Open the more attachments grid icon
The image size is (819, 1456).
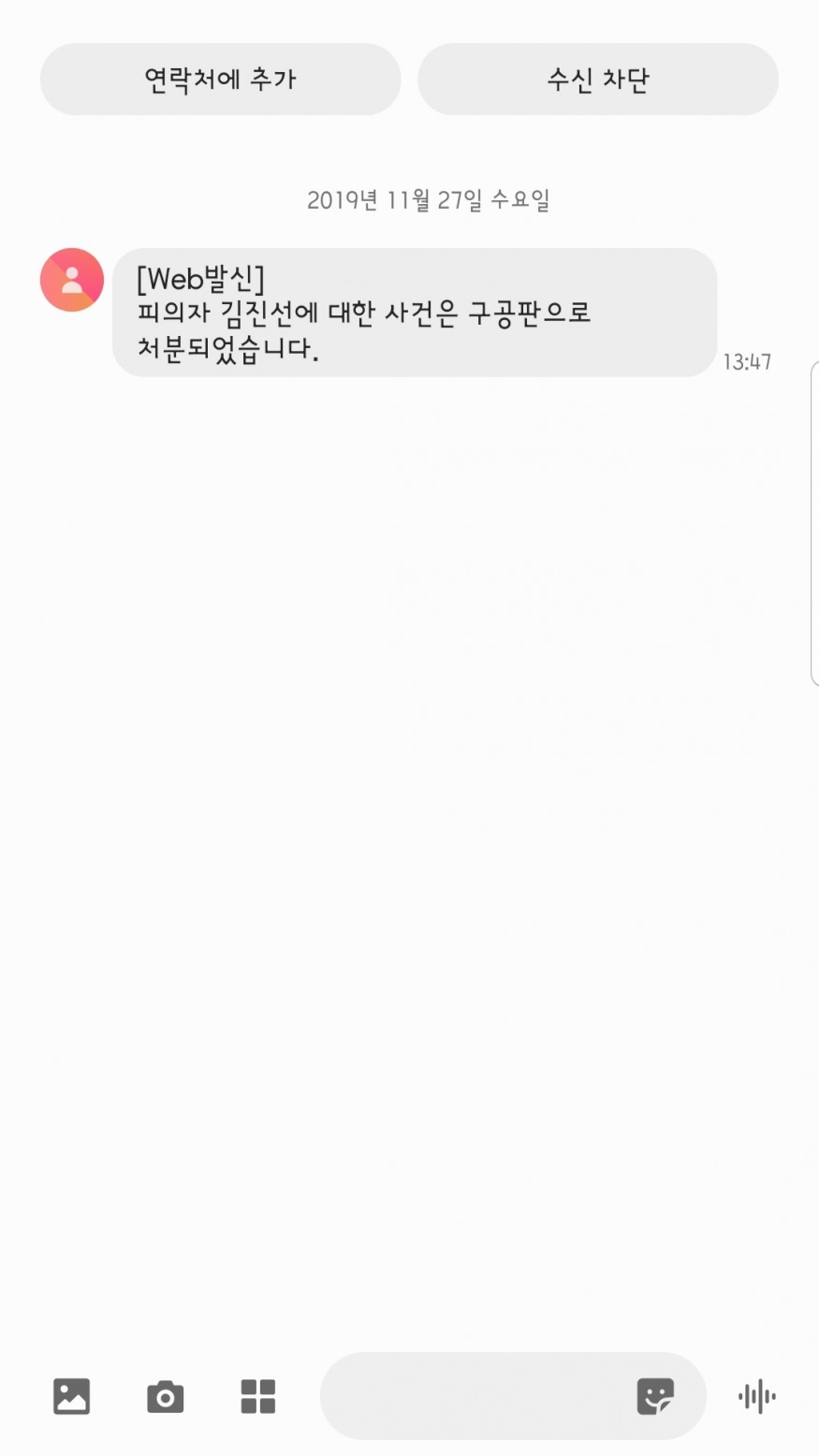(x=258, y=1396)
